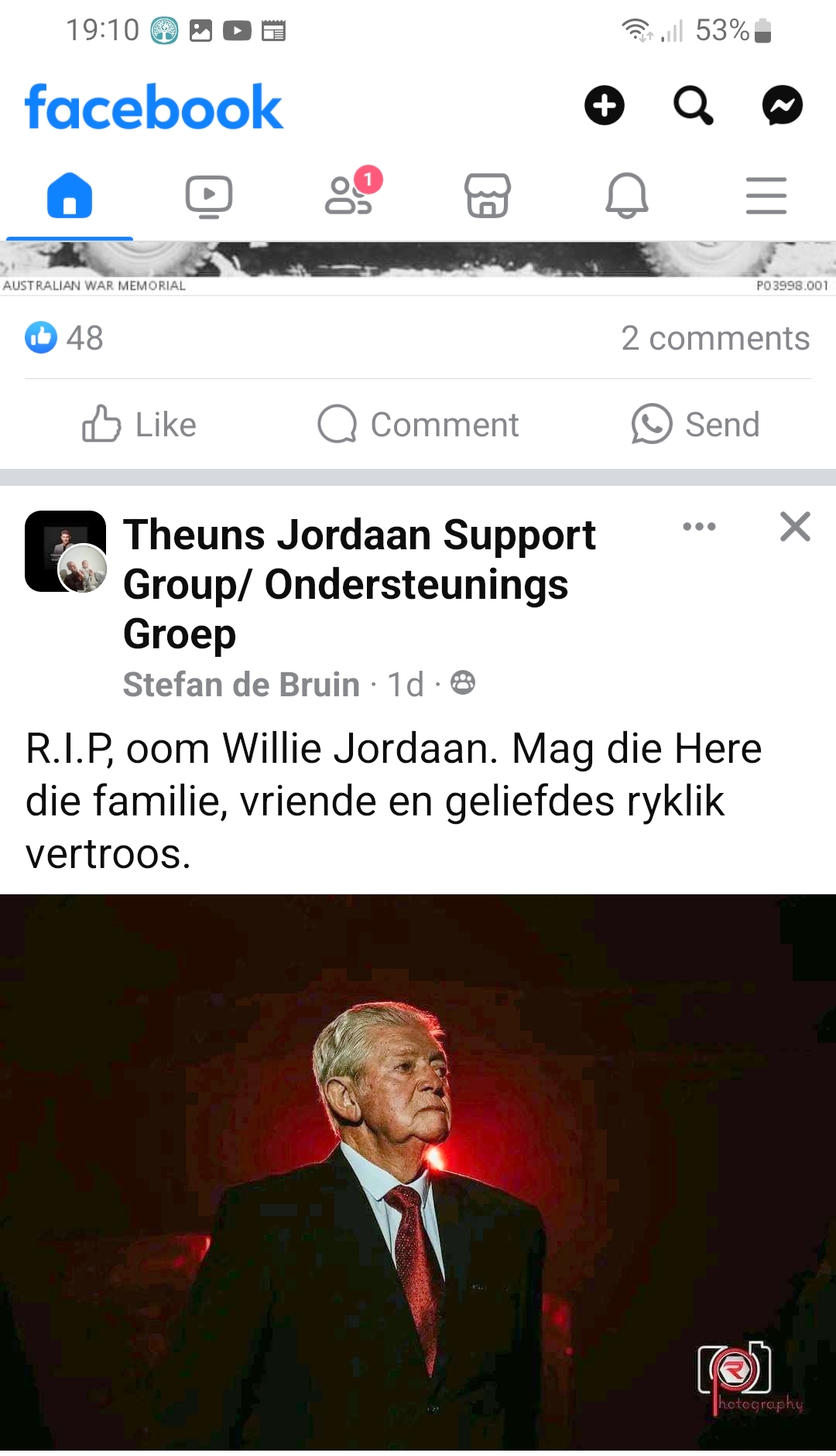Tap the plus create icon

604,105
